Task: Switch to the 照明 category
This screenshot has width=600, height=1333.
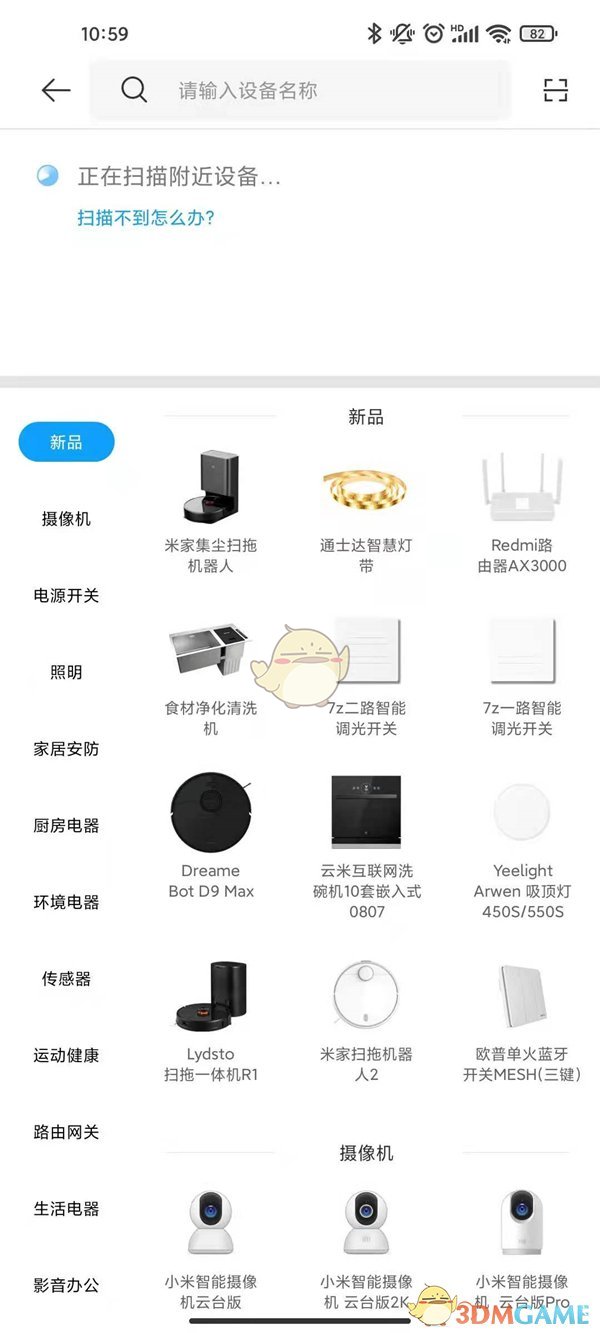Action: pos(66,672)
